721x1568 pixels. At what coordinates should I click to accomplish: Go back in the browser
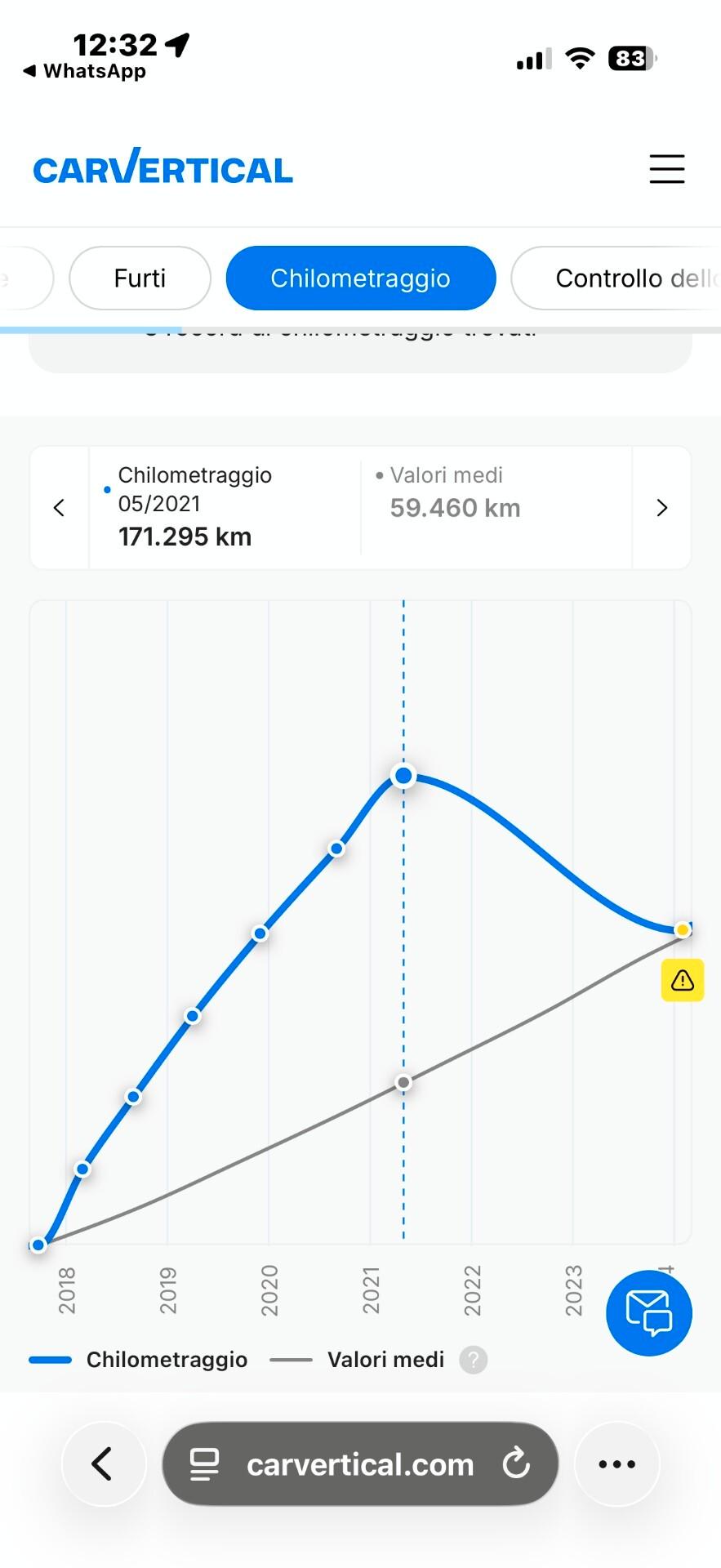[x=103, y=1464]
